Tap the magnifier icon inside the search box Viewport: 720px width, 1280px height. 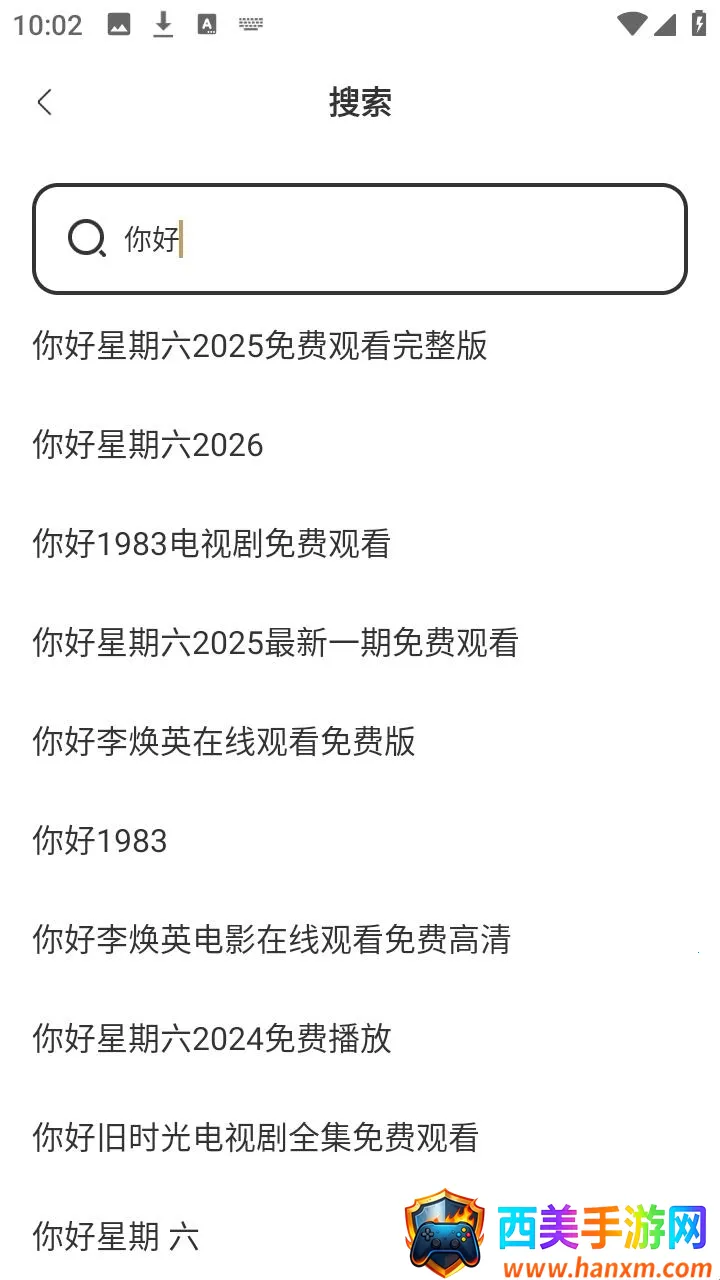pyautogui.click(x=88, y=239)
